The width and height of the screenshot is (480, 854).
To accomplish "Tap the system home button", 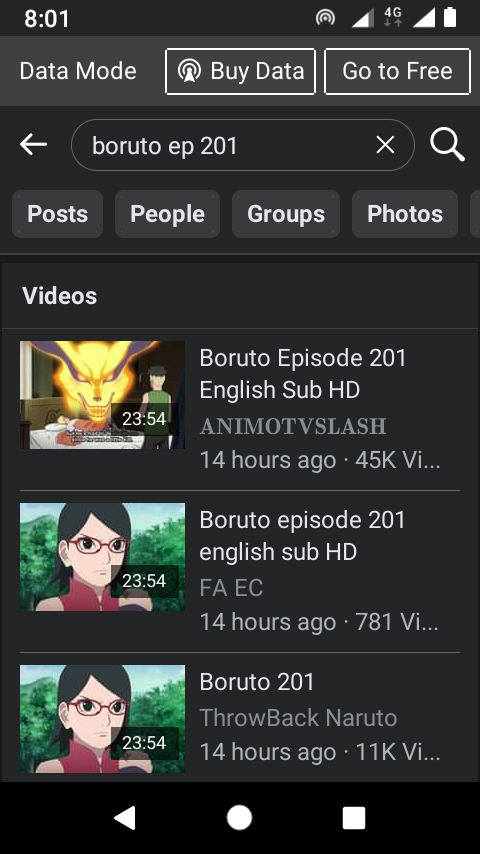I will pyautogui.click(x=239, y=818).
